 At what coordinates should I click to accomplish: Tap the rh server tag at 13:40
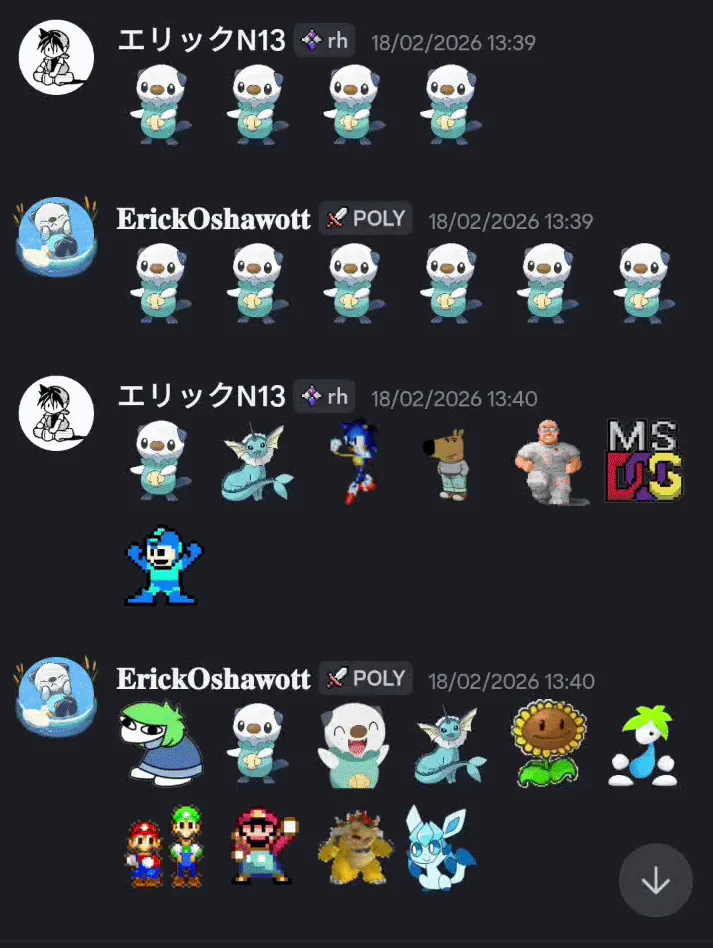[x=326, y=396]
